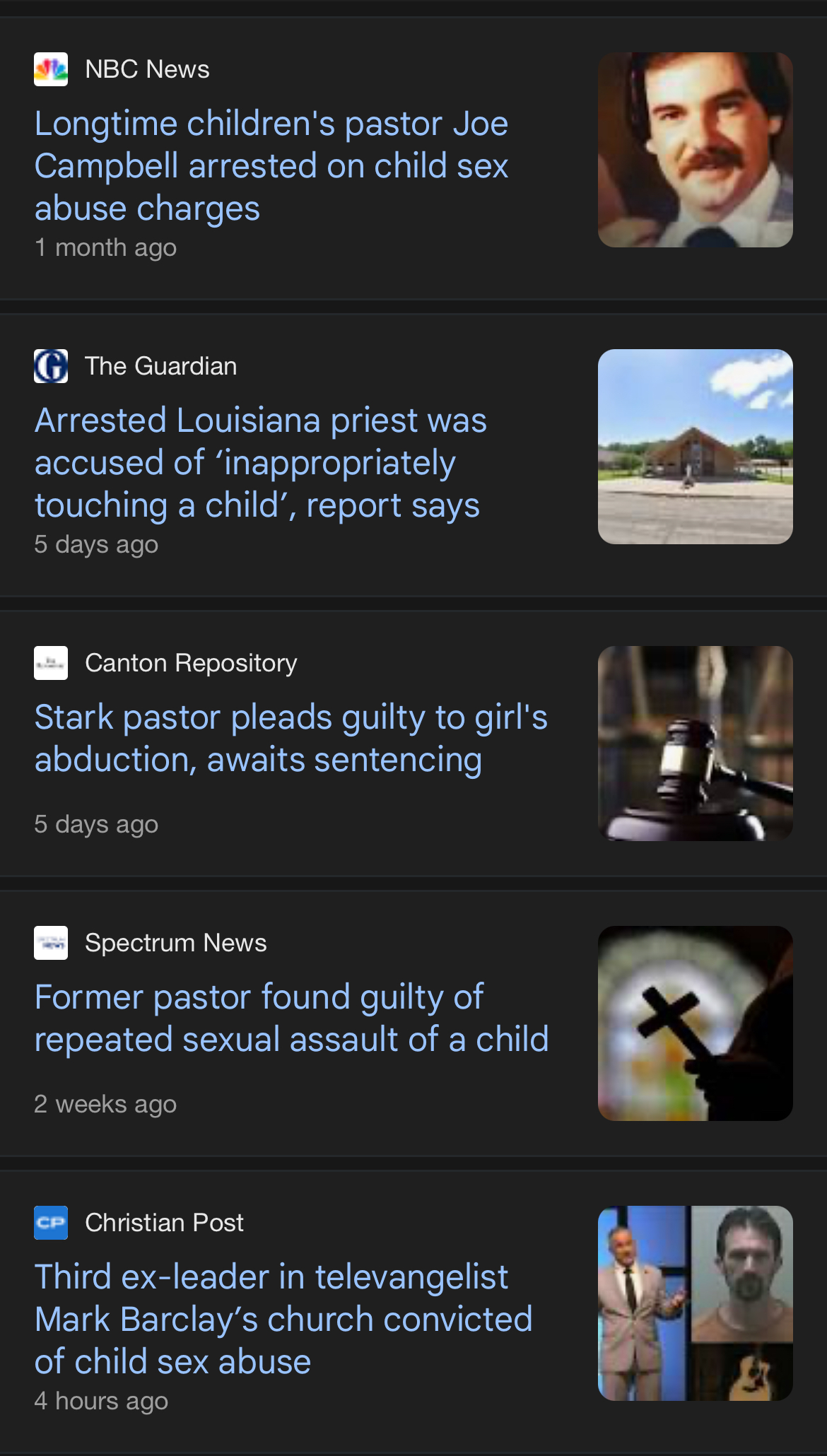Read The Guardian's Louisiana priest story
The image size is (827, 1456).
[260, 463]
